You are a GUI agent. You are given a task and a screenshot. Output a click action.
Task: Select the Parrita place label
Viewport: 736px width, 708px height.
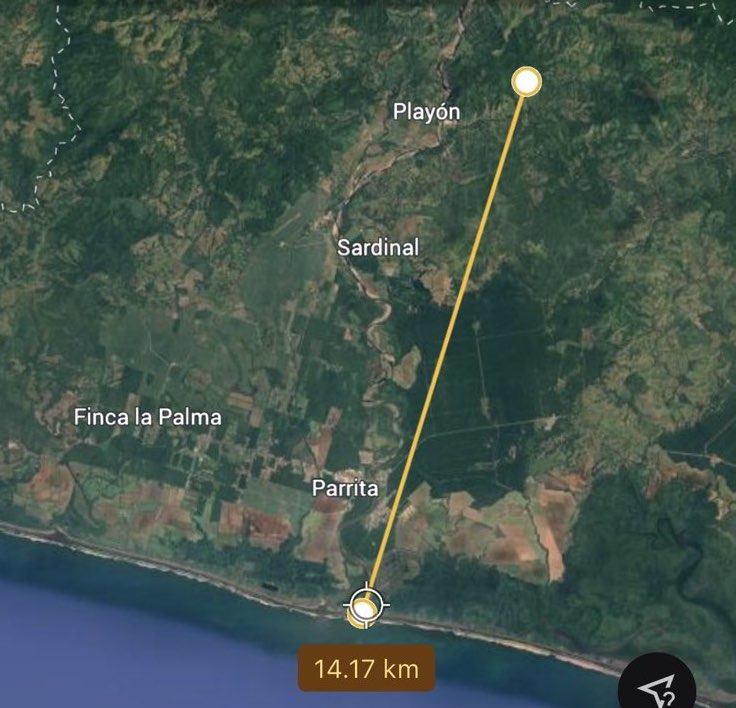[345, 489]
